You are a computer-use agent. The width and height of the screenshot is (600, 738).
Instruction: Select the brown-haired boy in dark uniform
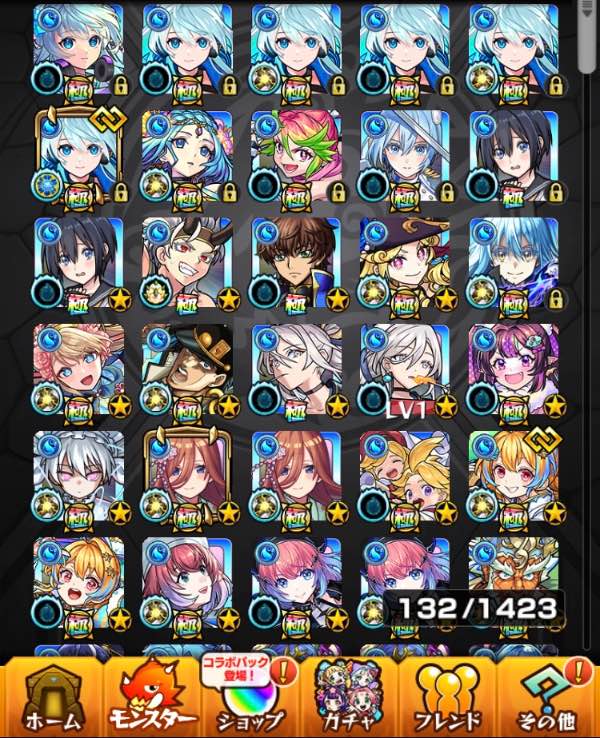(x=297, y=264)
